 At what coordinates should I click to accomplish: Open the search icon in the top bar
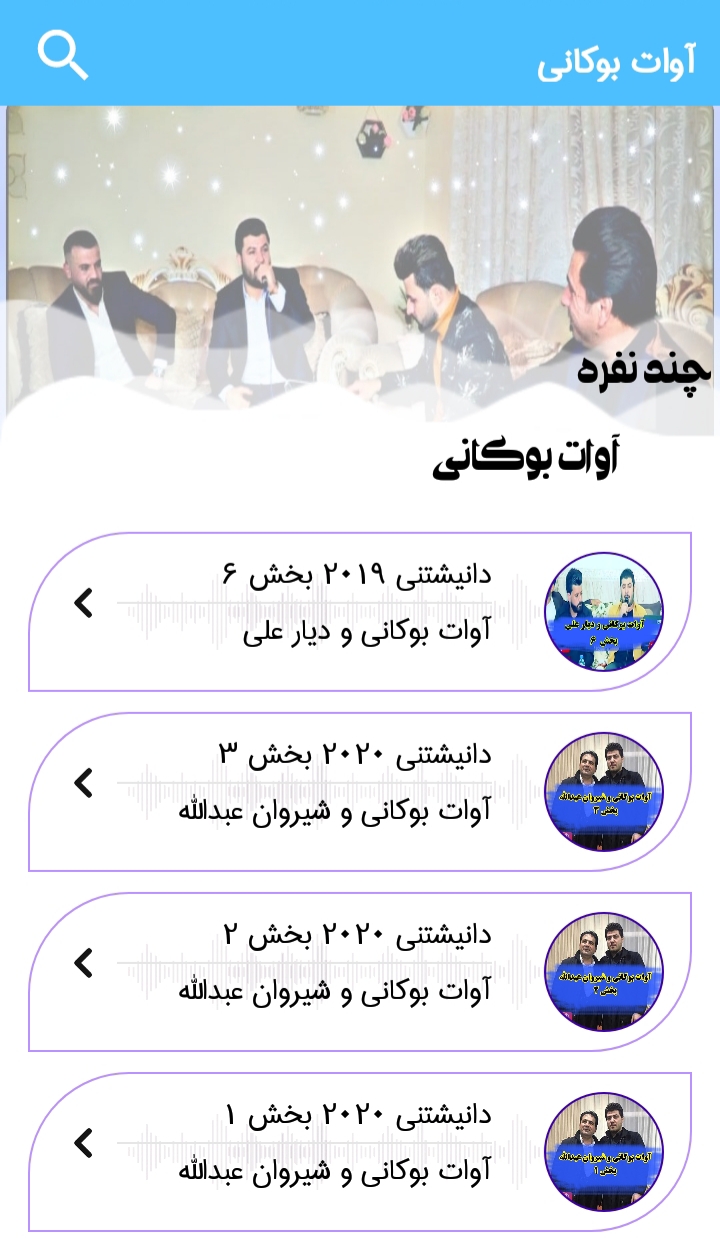pos(62,54)
